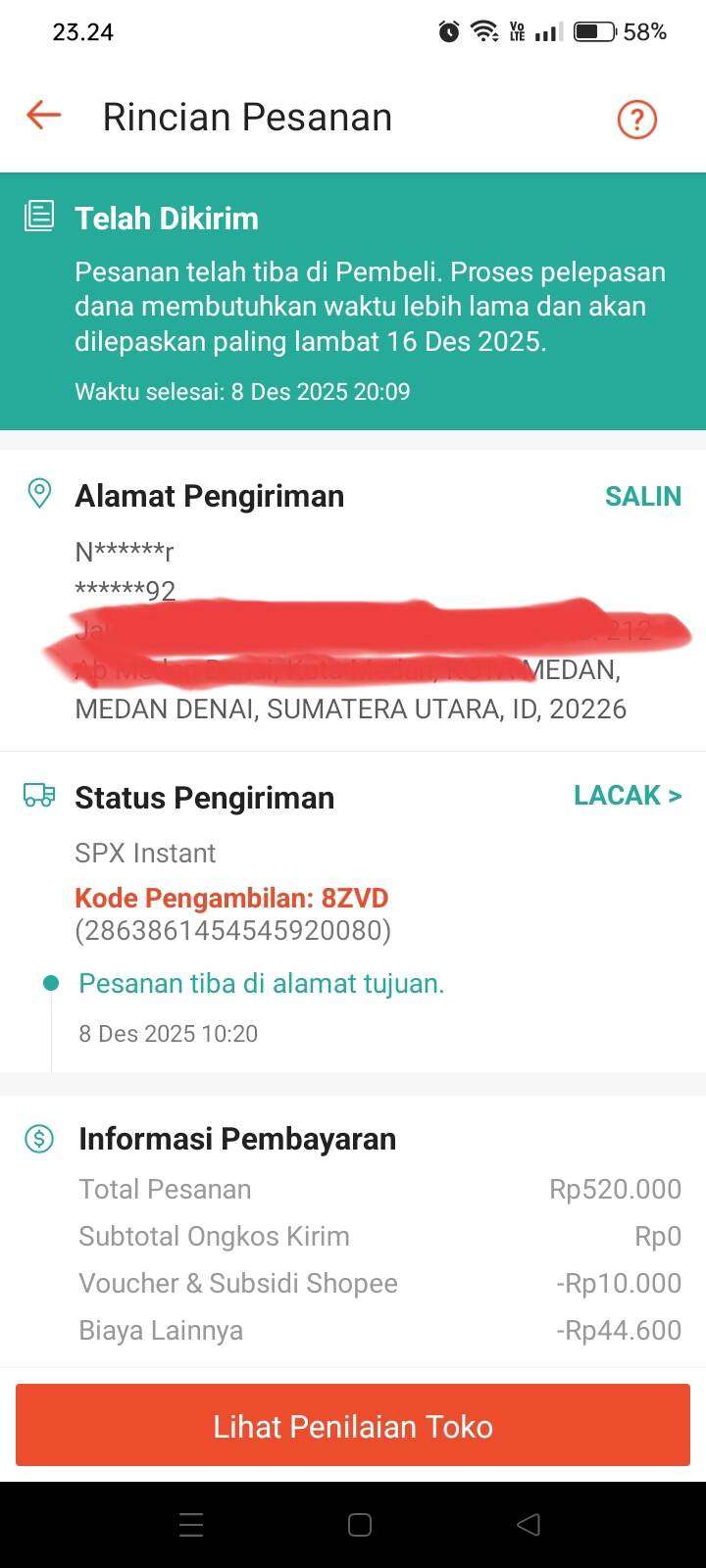Viewport: 706px width, 1568px height.
Task: Tap the system home button
Action: pos(360,1524)
